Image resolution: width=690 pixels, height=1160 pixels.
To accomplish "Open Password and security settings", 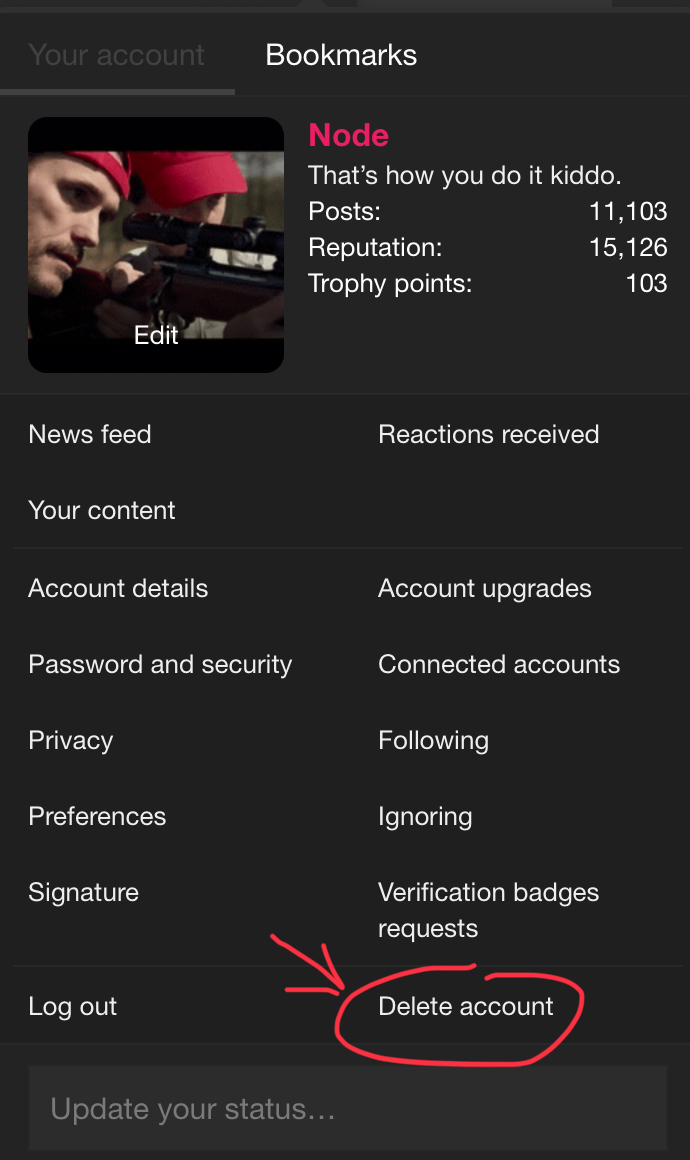I will click(x=160, y=665).
